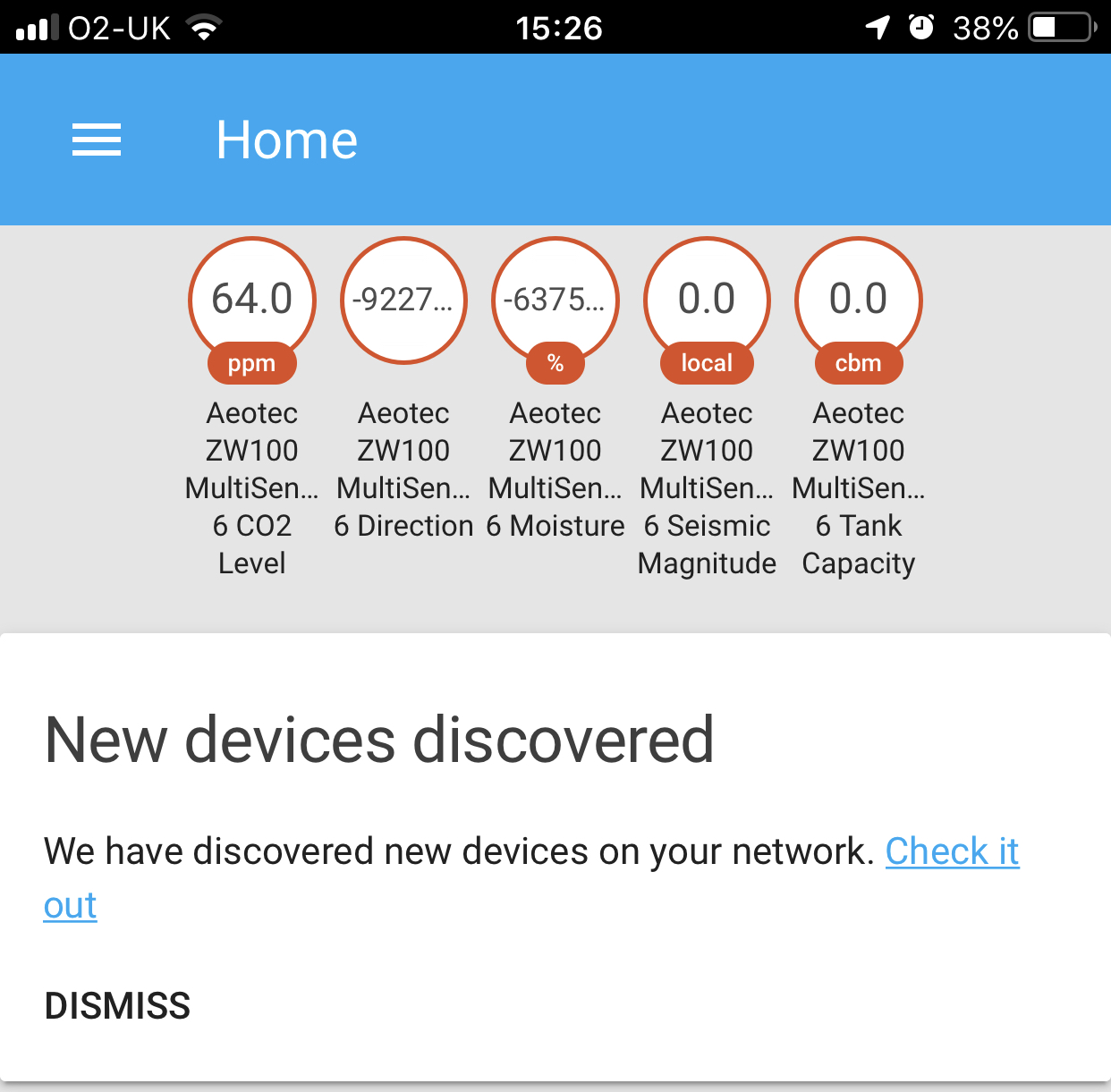This screenshot has height=1092, width=1111.
Task: Follow the 'Check it out' link
Action: click(x=951, y=852)
